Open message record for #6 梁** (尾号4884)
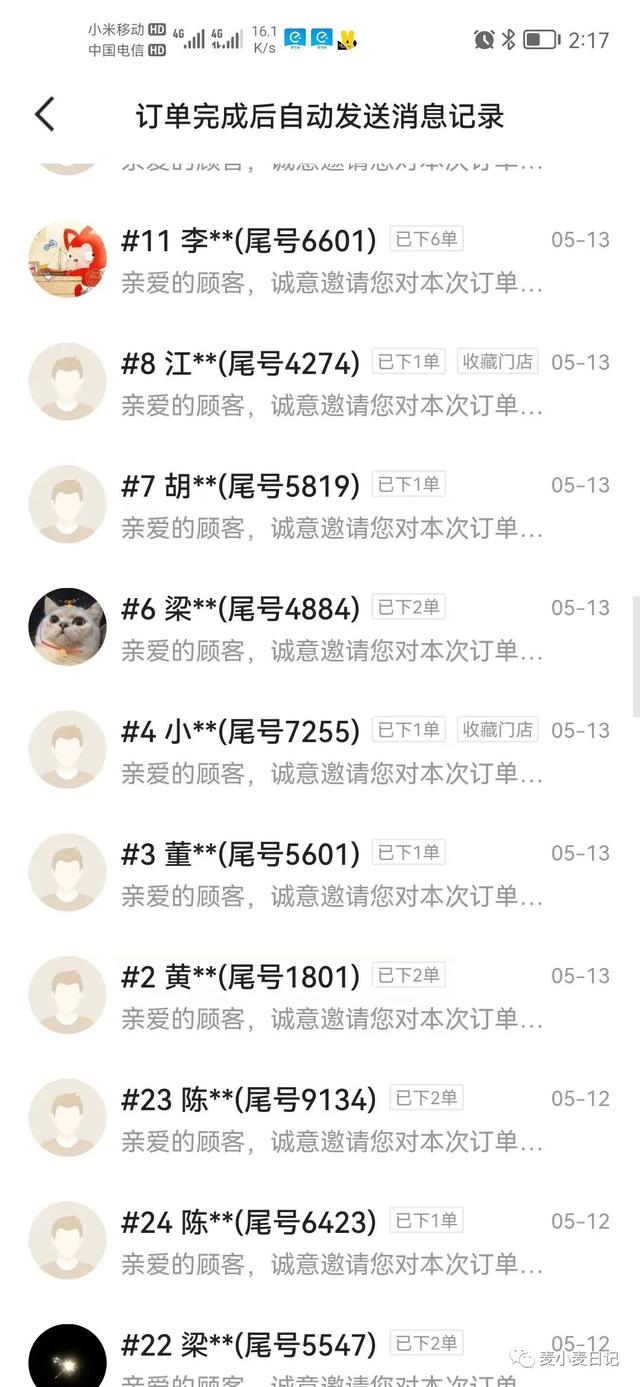The height and width of the screenshot is (1387, 640). (330, 628)
